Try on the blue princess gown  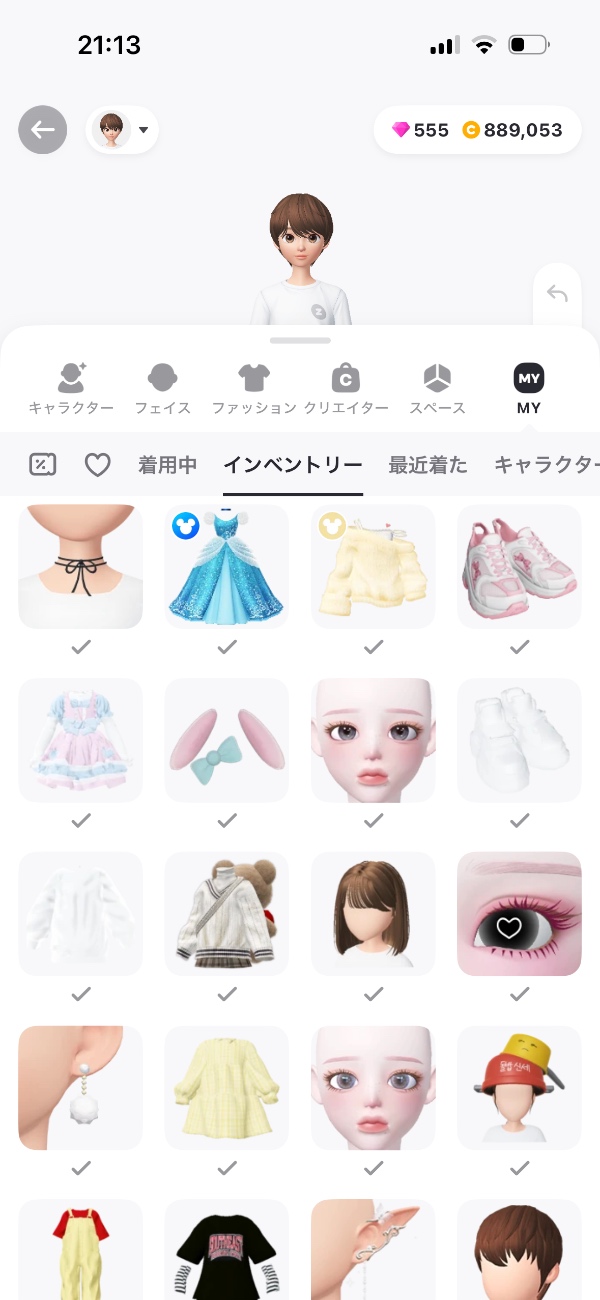pos(227,567)
